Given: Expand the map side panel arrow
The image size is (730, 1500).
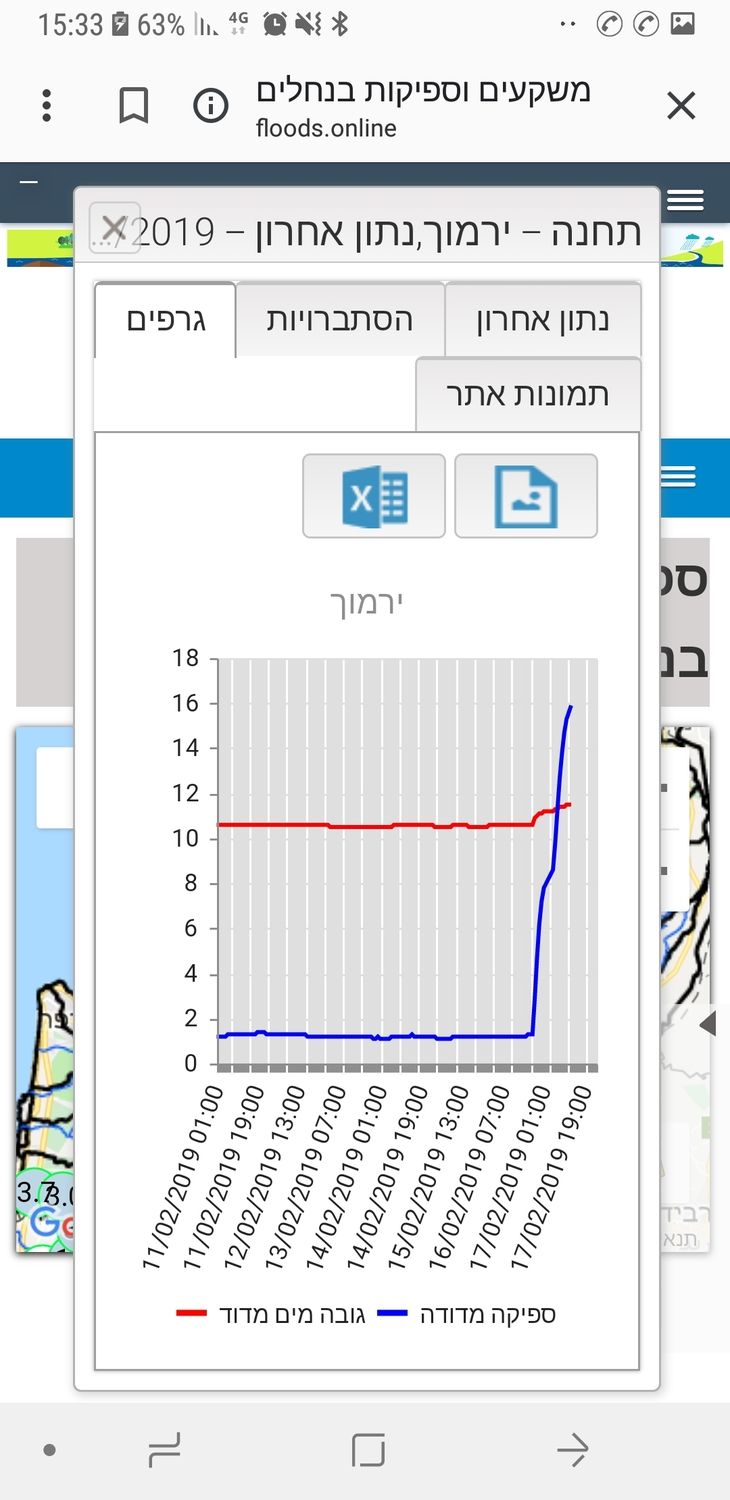Looking at the screenshot, I should (708, 1024).
